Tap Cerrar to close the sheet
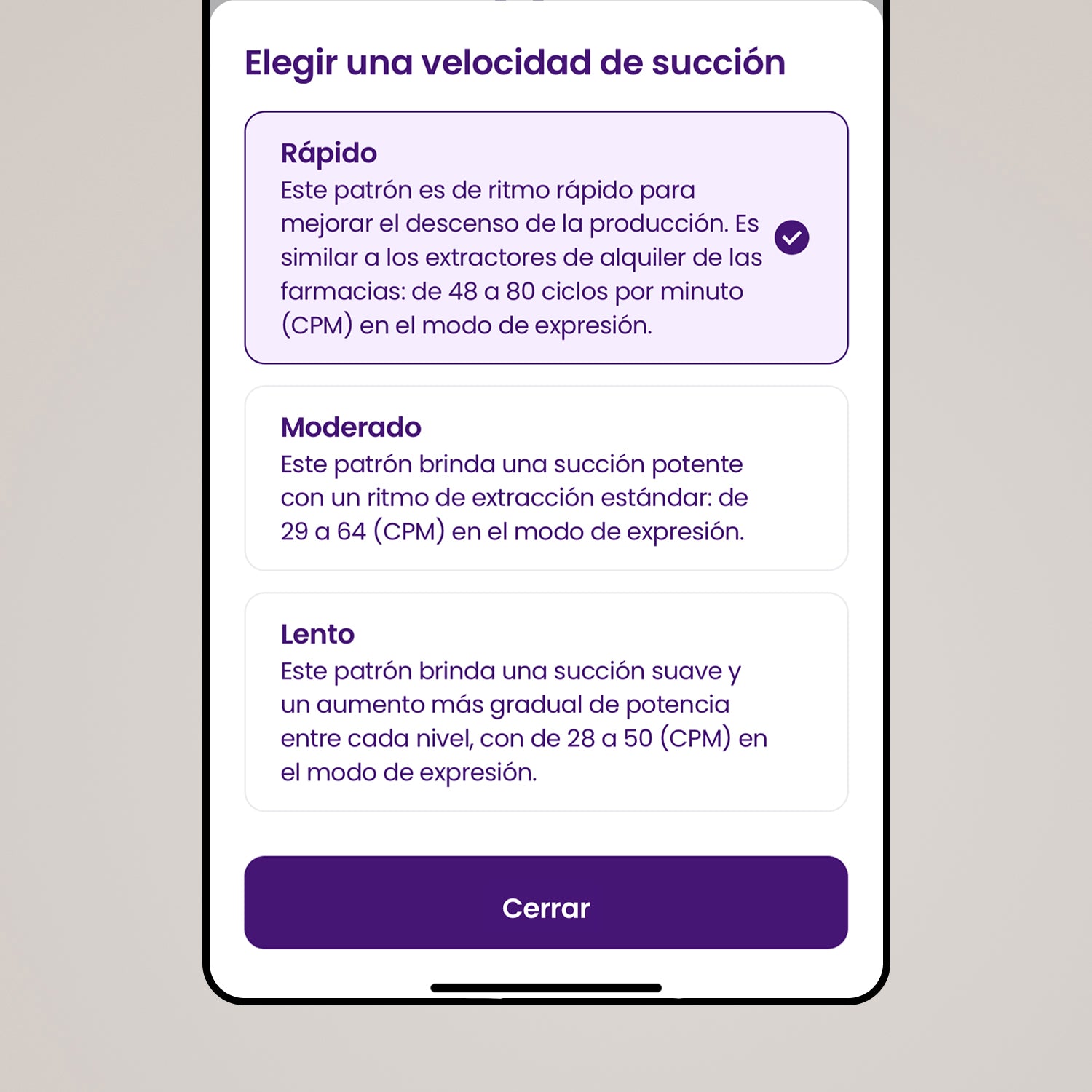 click(546, 903)
